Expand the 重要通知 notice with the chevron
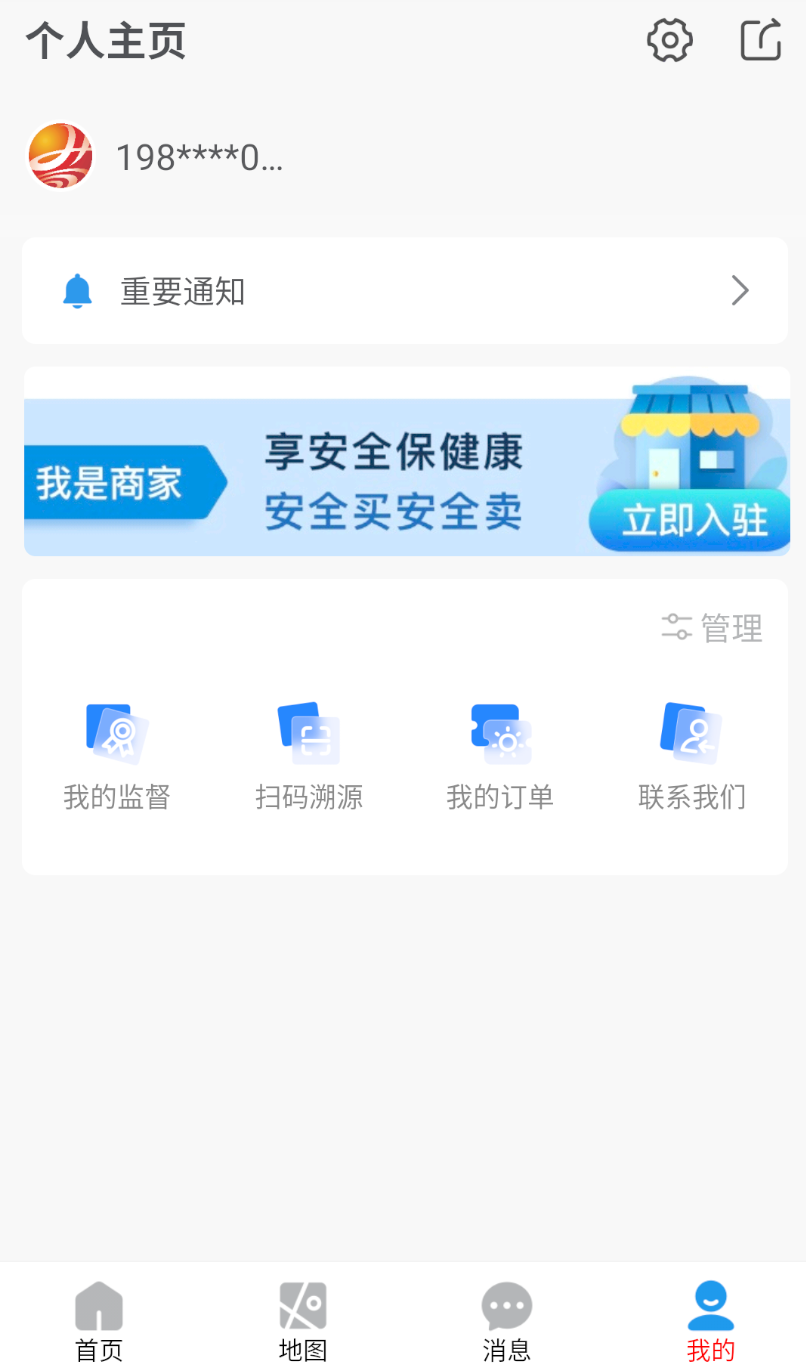The width and height of the screenshot is (806, 1370). [740, 291]
